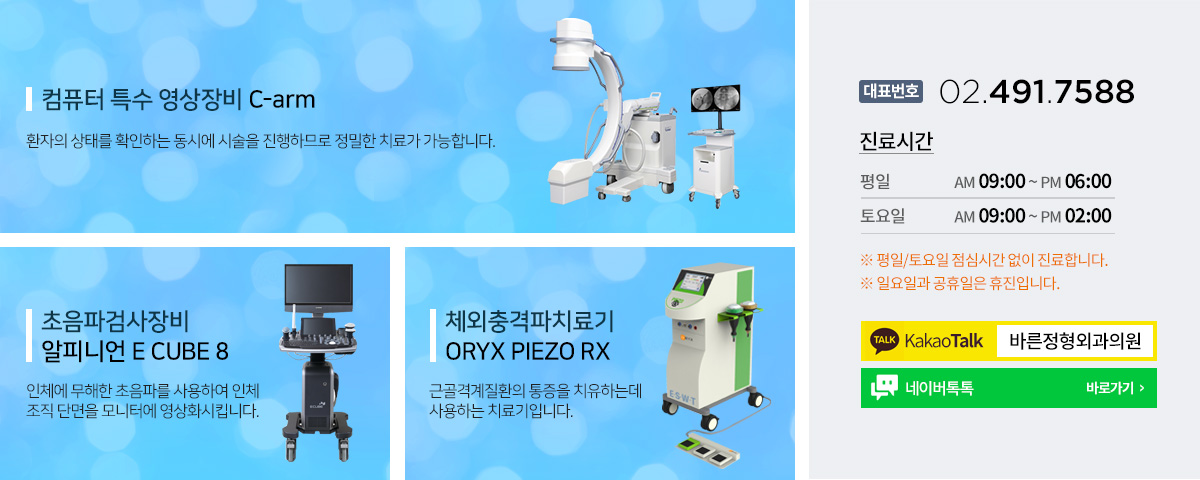Go to 네이버톡톡 via 바로가기
This screenshot has width=1200, height=480.
[x=1114, y=388]
